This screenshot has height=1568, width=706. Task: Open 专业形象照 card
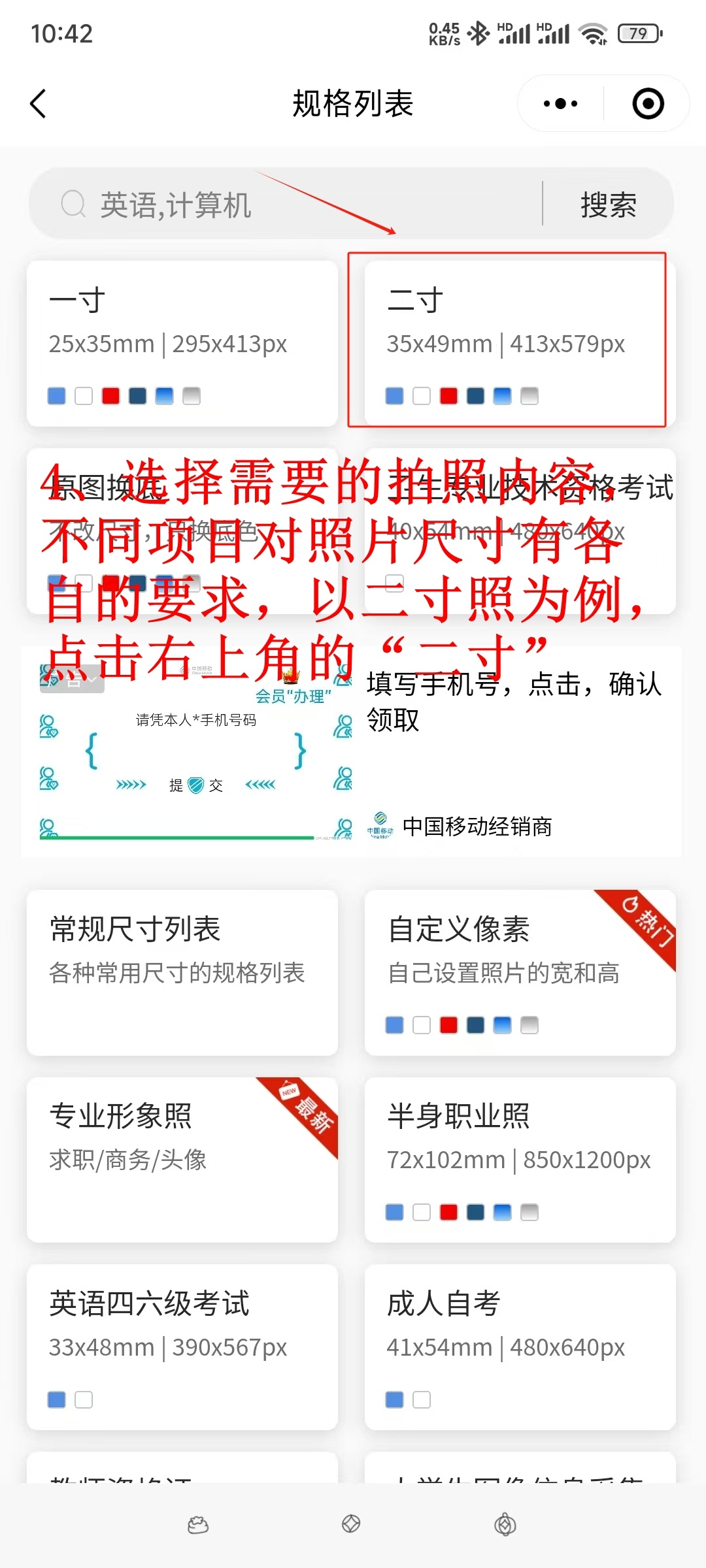point(182,1159)
